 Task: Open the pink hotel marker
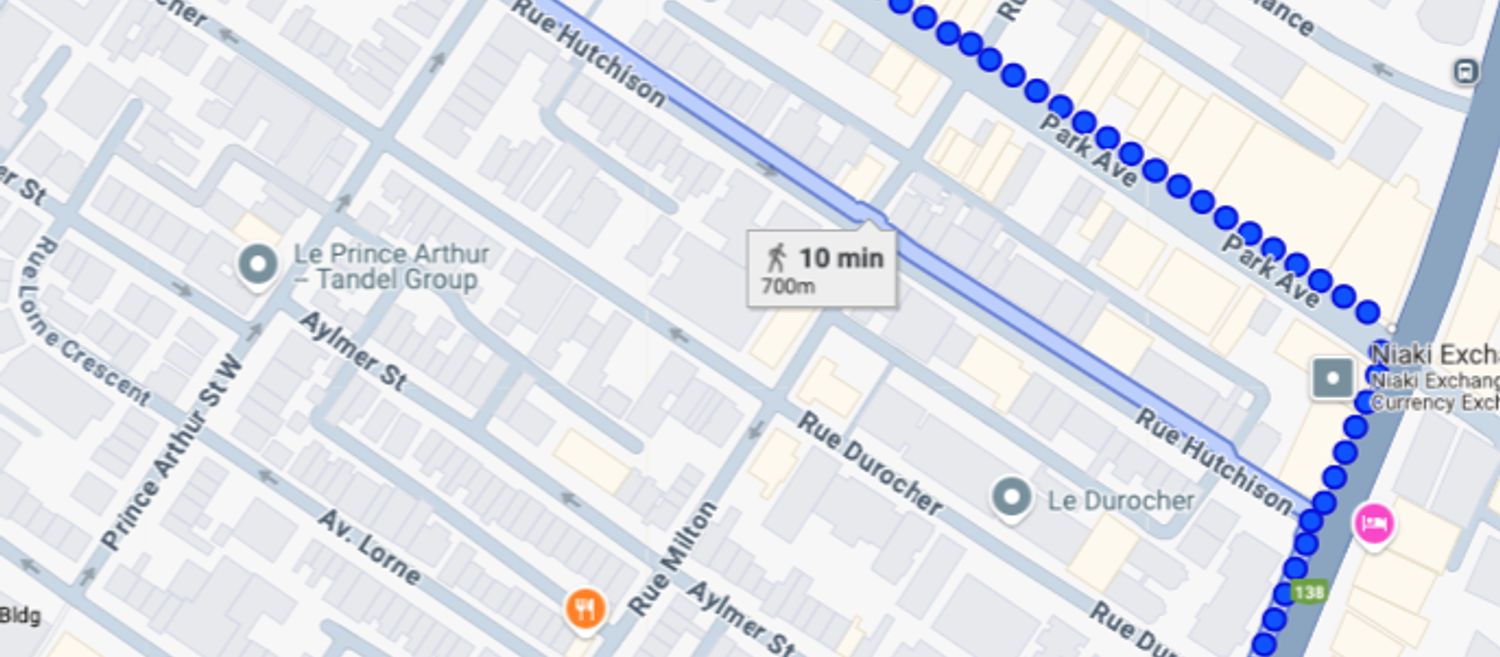1374,523
